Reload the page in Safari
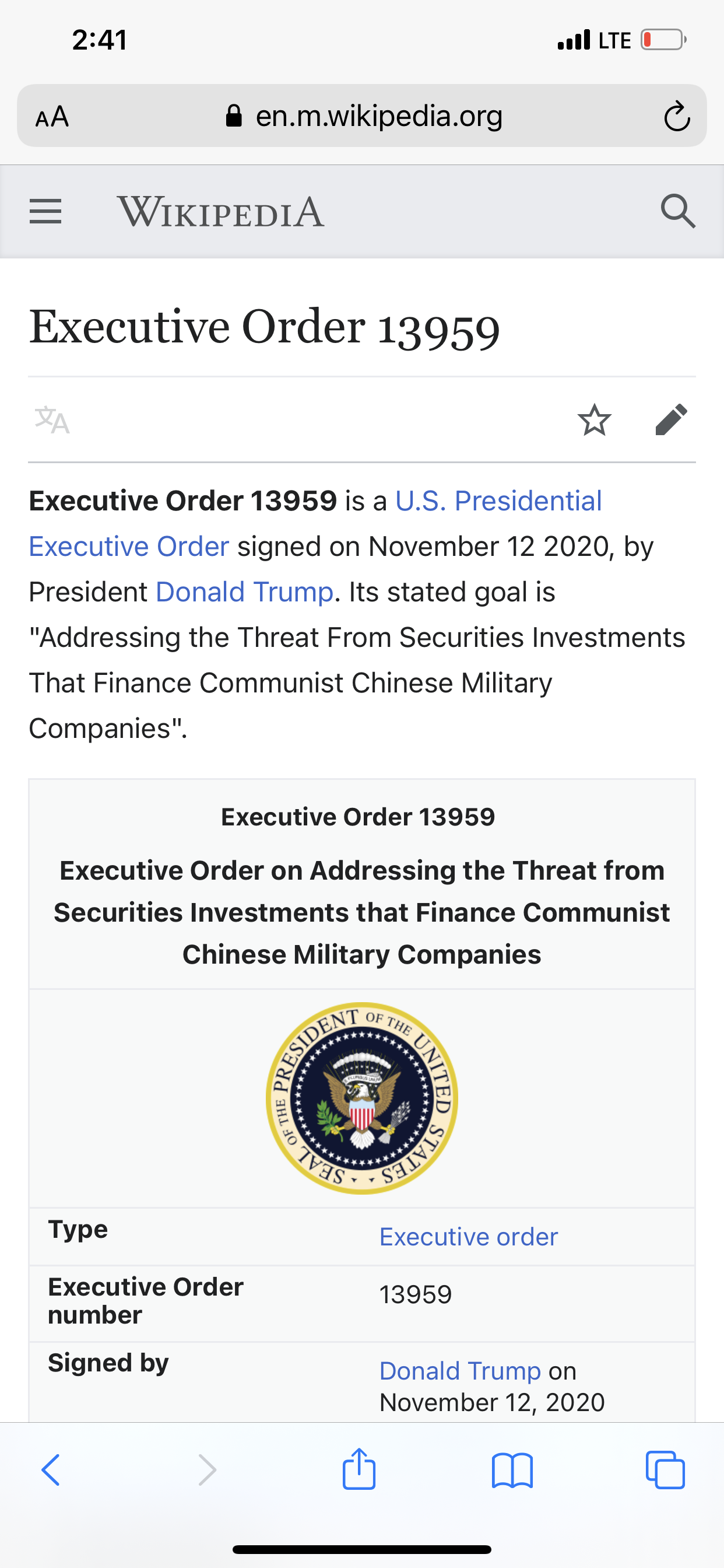This screenshot has width=724, height=1568. coord(677,117)
